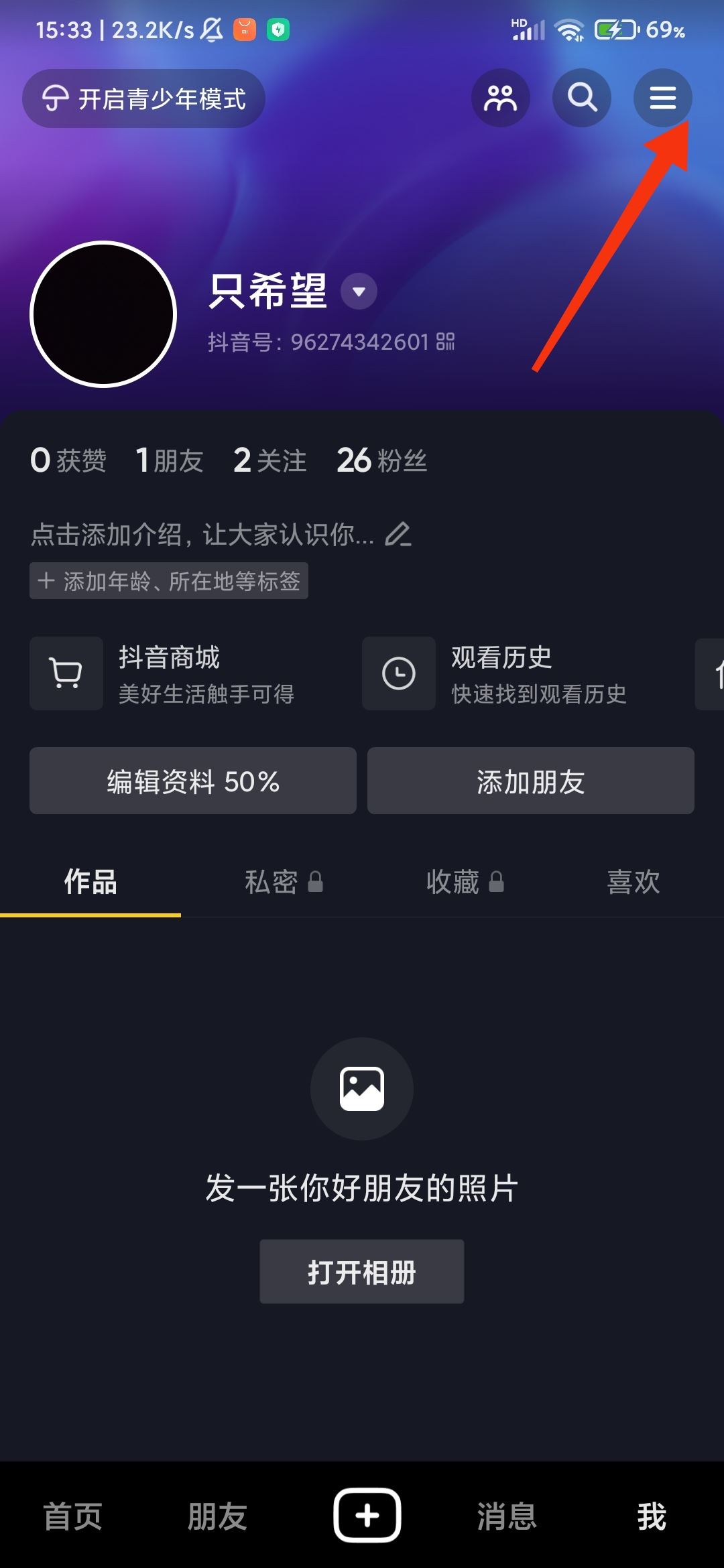Open the dropdown arrow next to 只希望
The height and width of the screenshot is (1568, 724).
(359, 291)
